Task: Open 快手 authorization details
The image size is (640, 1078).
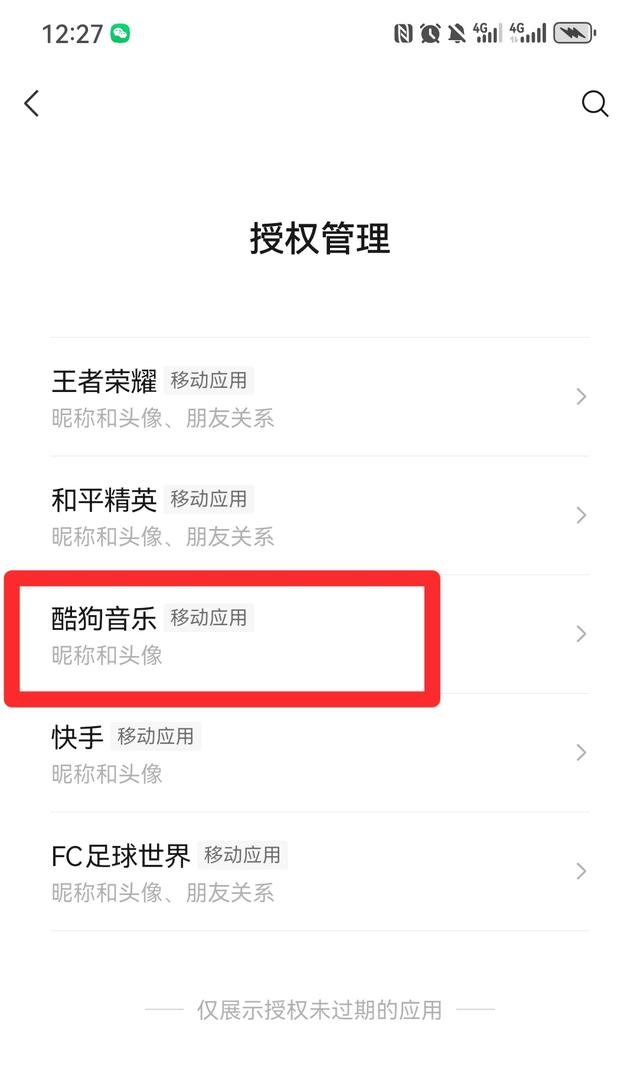Action: (x=320, y=753)
